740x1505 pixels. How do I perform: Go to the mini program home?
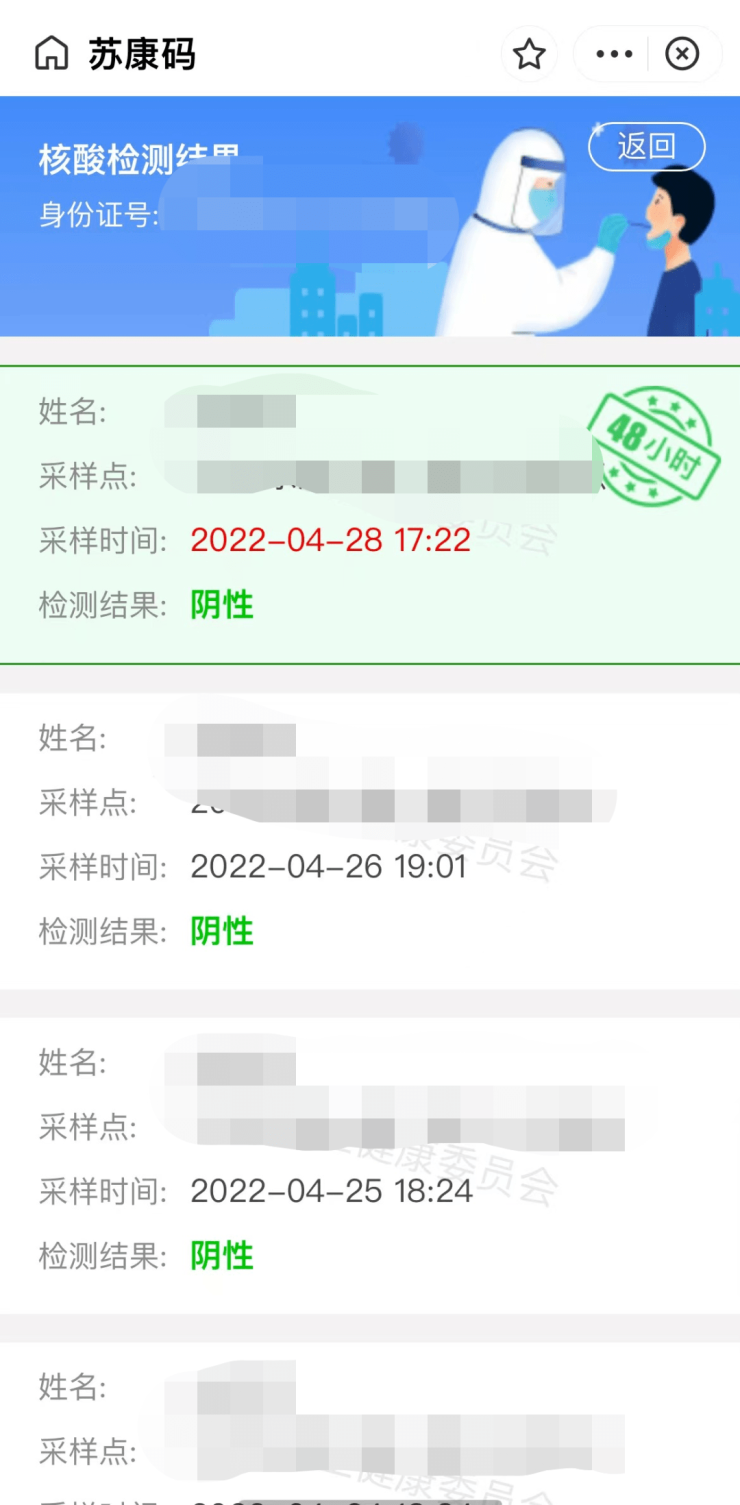[51, 54]
